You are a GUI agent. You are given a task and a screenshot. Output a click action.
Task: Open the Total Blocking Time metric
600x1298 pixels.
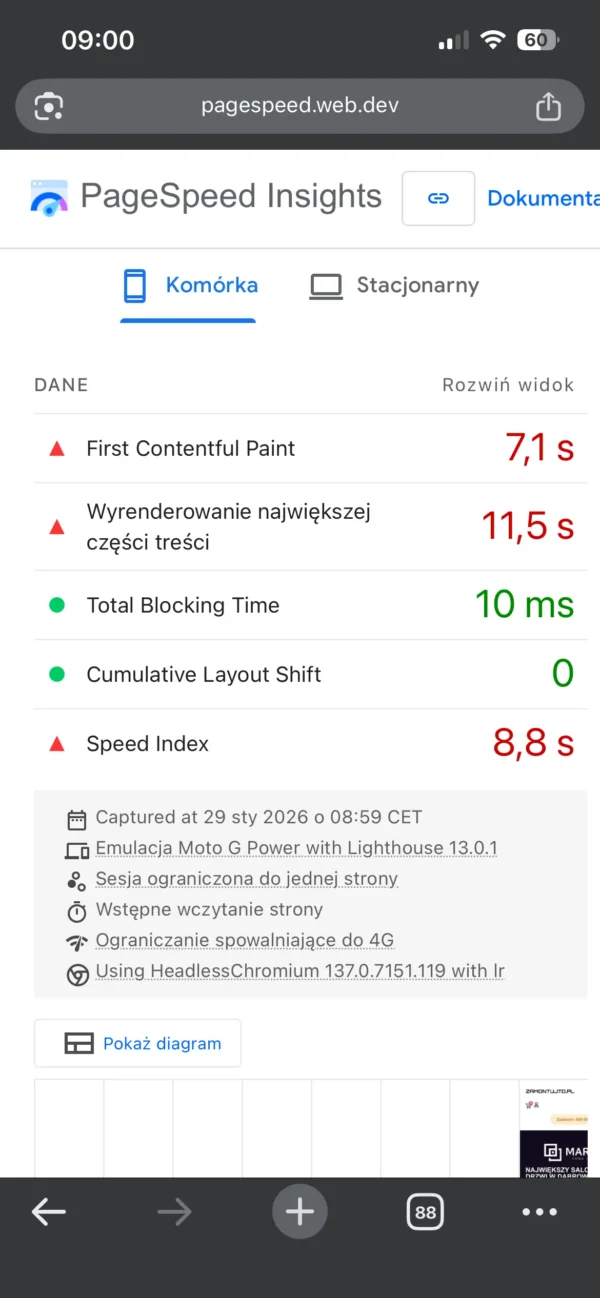[183, 605]
